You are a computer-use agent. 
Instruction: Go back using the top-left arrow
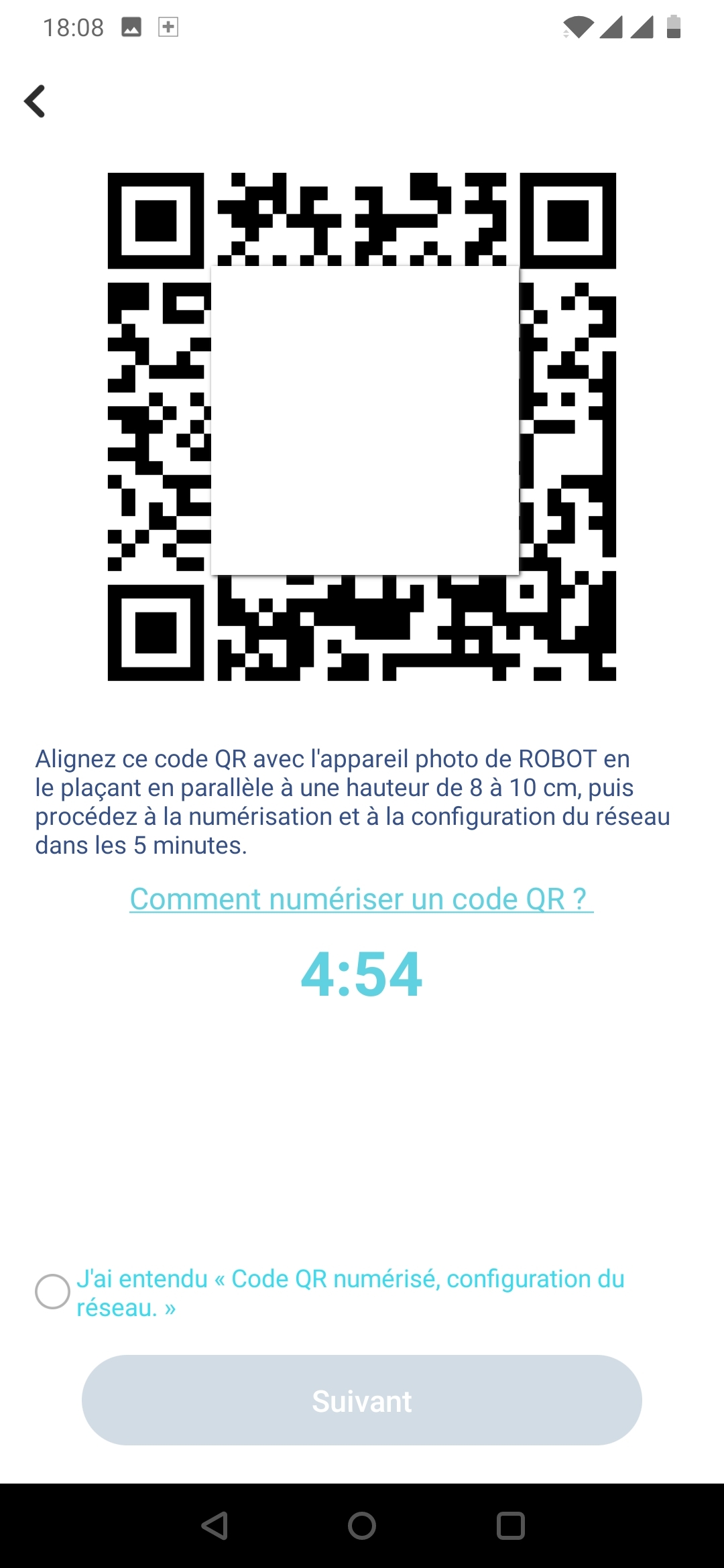[35, 101]
